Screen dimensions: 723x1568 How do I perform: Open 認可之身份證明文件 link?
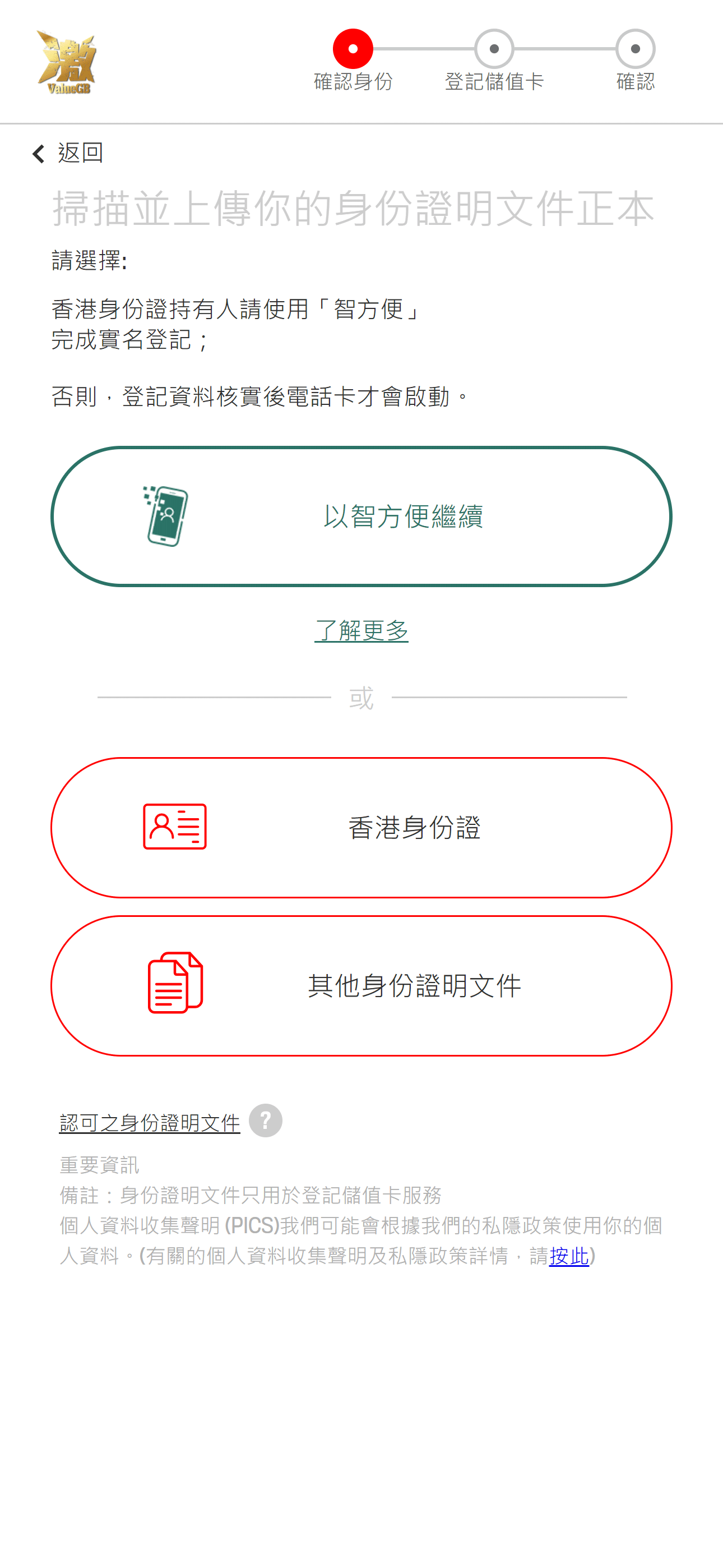[x=150, y=1122]
